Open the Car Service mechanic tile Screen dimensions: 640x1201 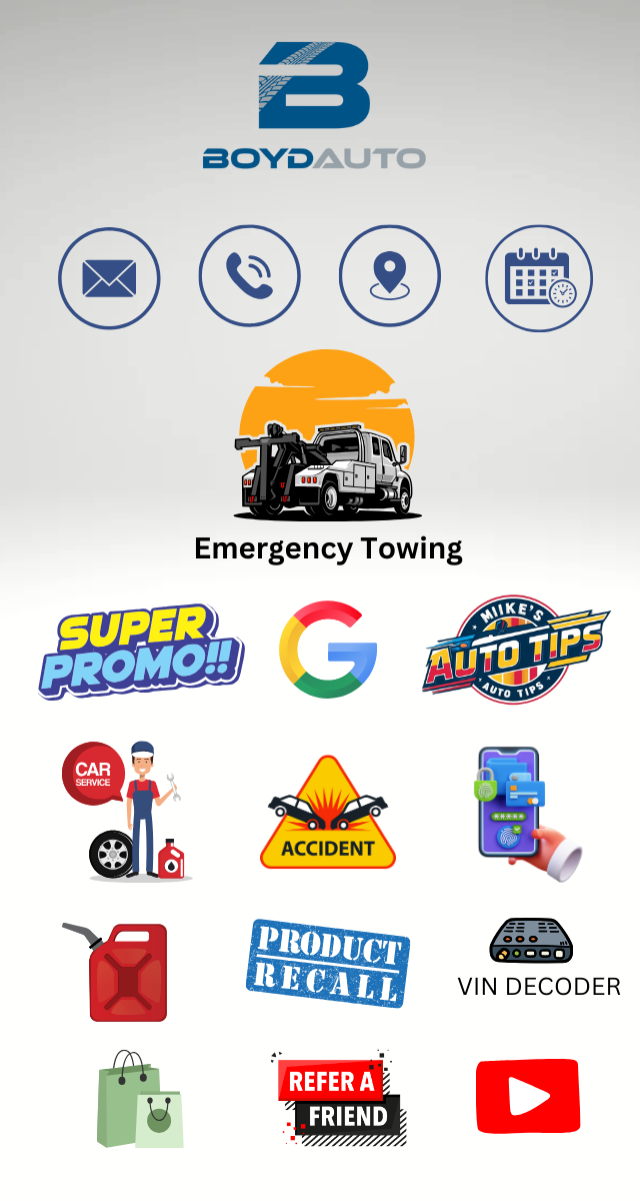click(127, 811)
